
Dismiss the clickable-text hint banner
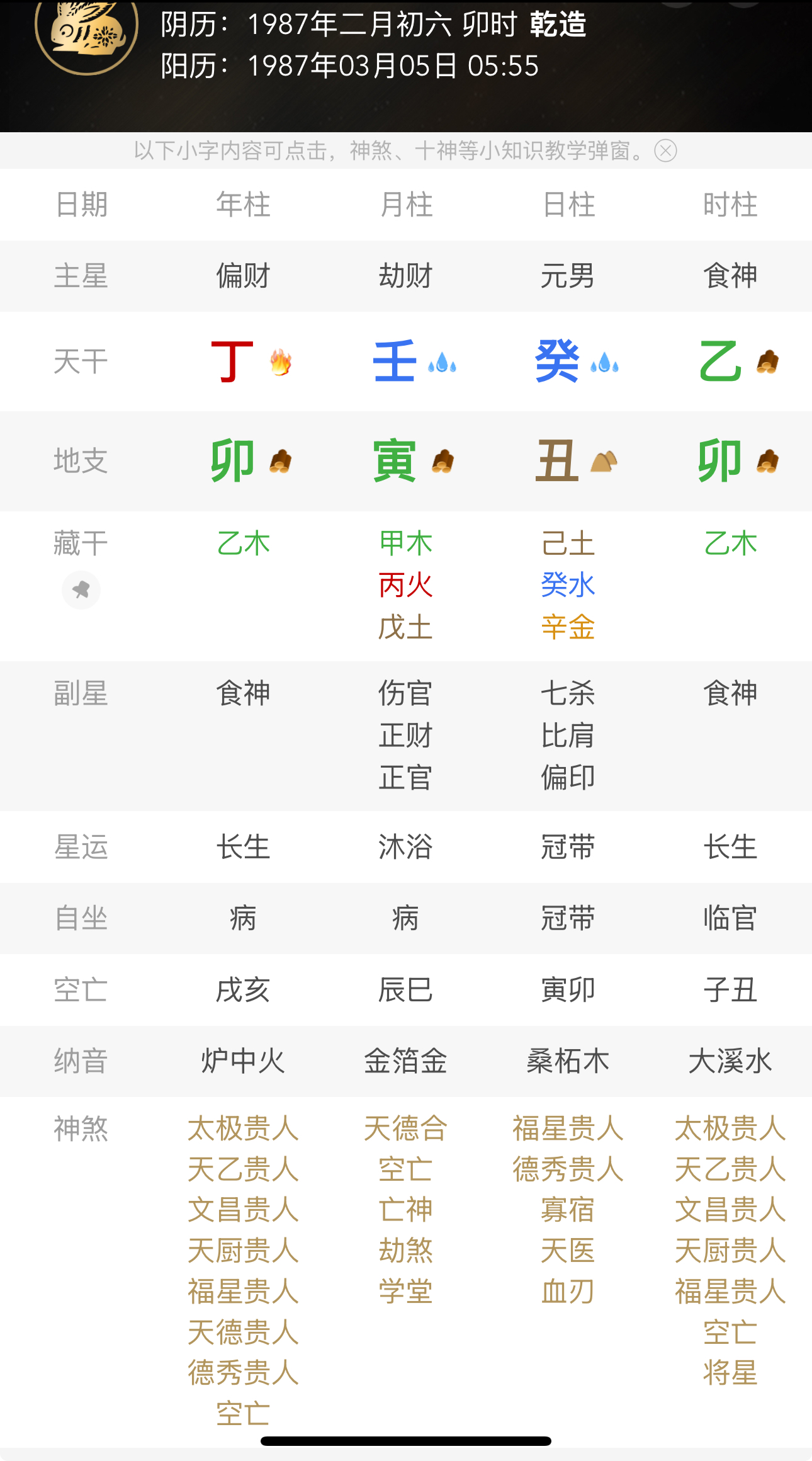tap(665, 151)
